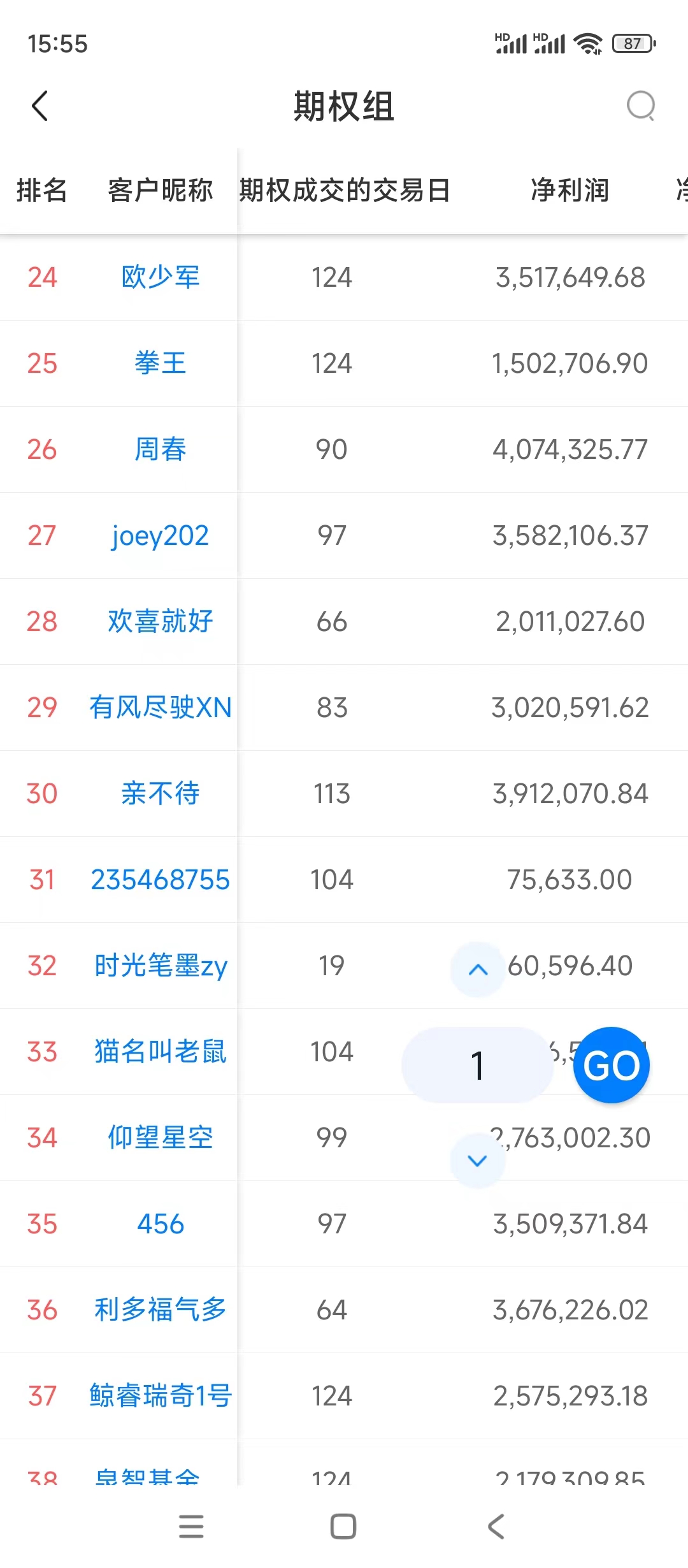The height and width of the screenshot is (1568, 688).
Task: Tap the page number input field
Action: [x=477, y=1065]
